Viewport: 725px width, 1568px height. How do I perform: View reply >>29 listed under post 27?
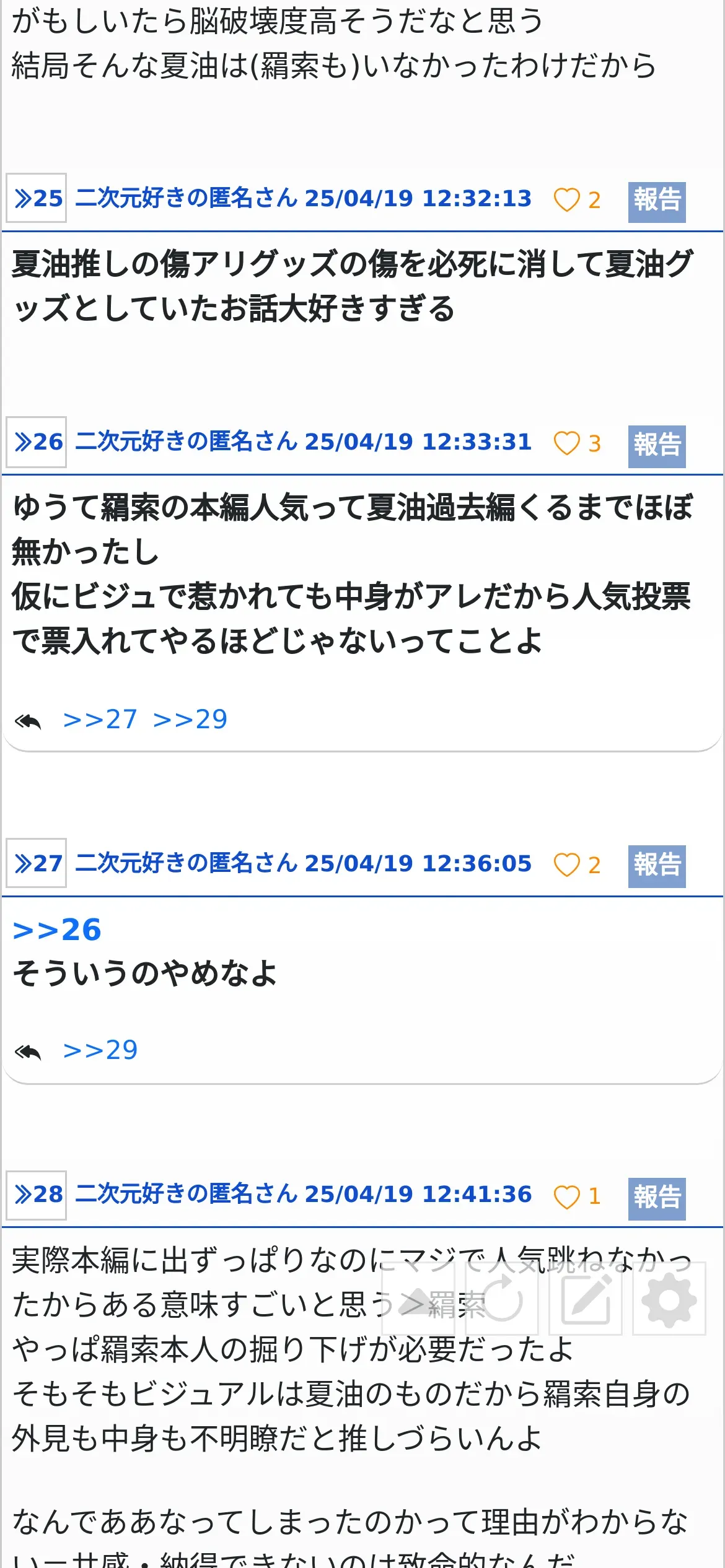100,1050
